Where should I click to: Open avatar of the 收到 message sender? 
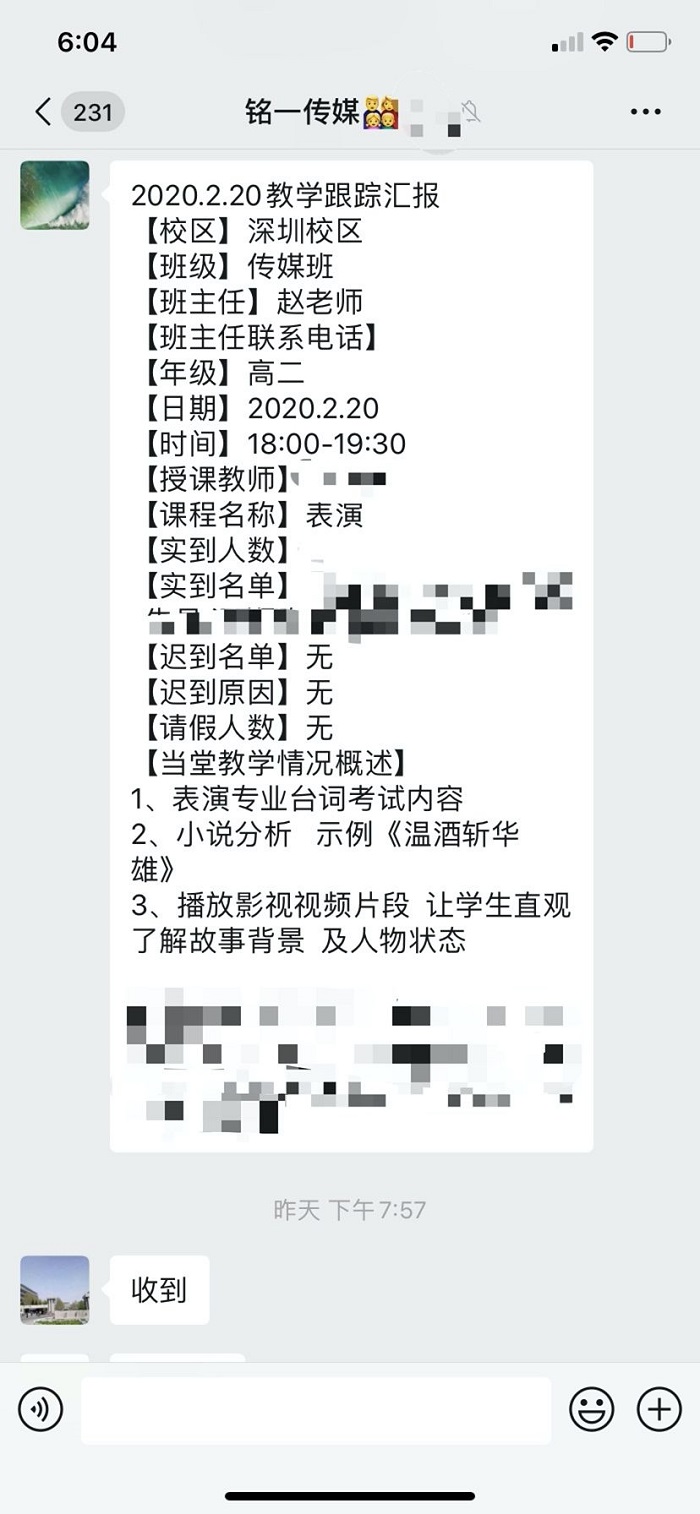click(55, 1290)
